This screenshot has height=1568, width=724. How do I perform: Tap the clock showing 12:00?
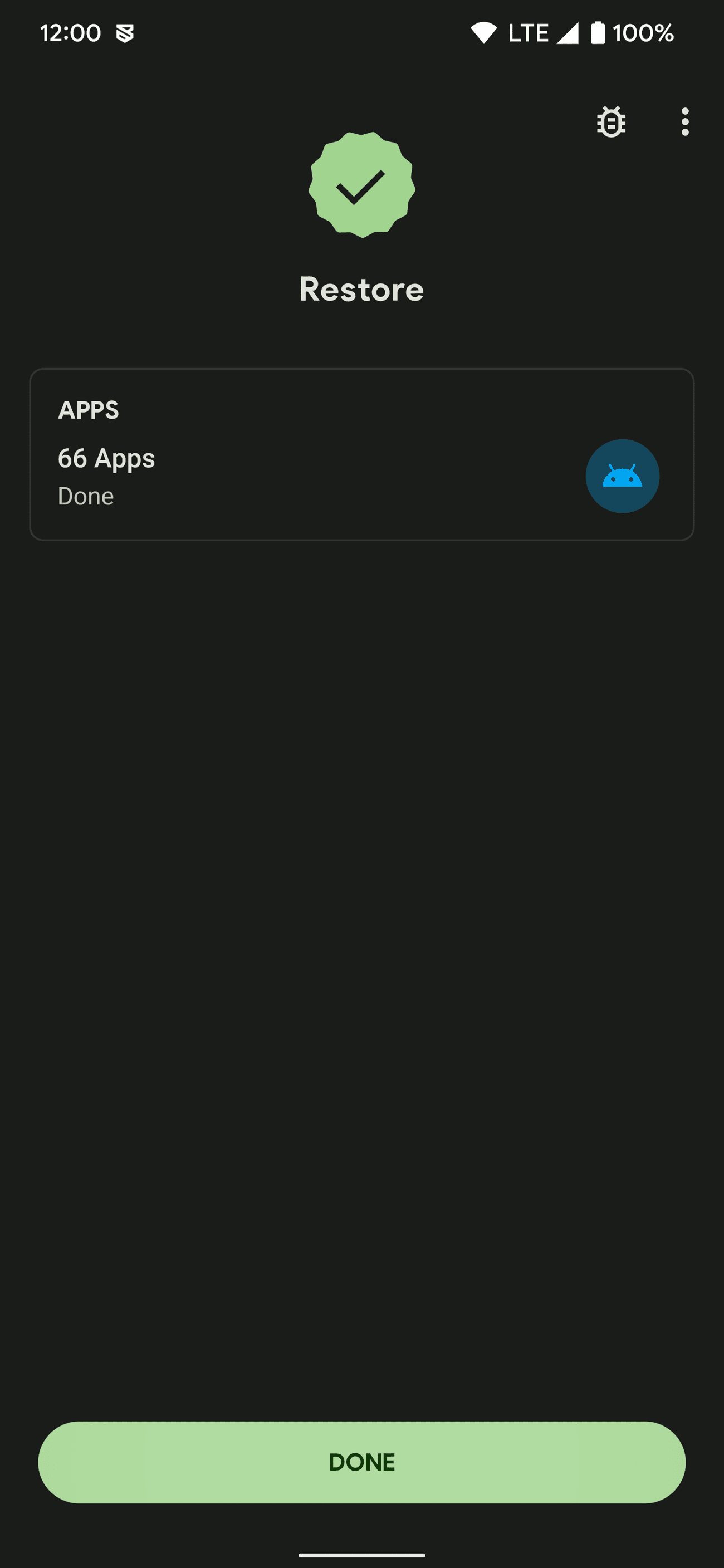(x=71, y=32)
